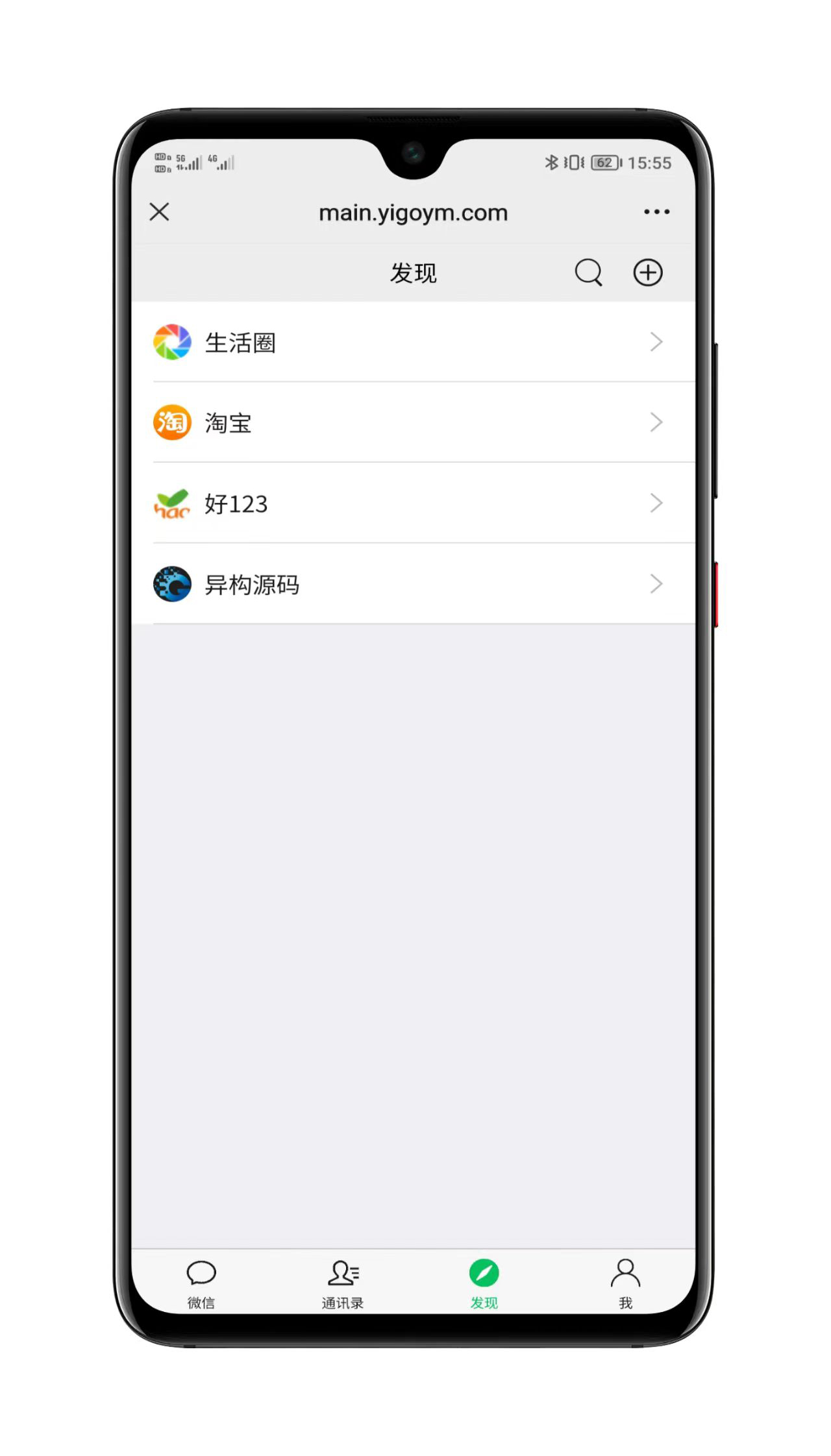Open 生活圈 entry
831x1456 pixels.
pos(413,342)
